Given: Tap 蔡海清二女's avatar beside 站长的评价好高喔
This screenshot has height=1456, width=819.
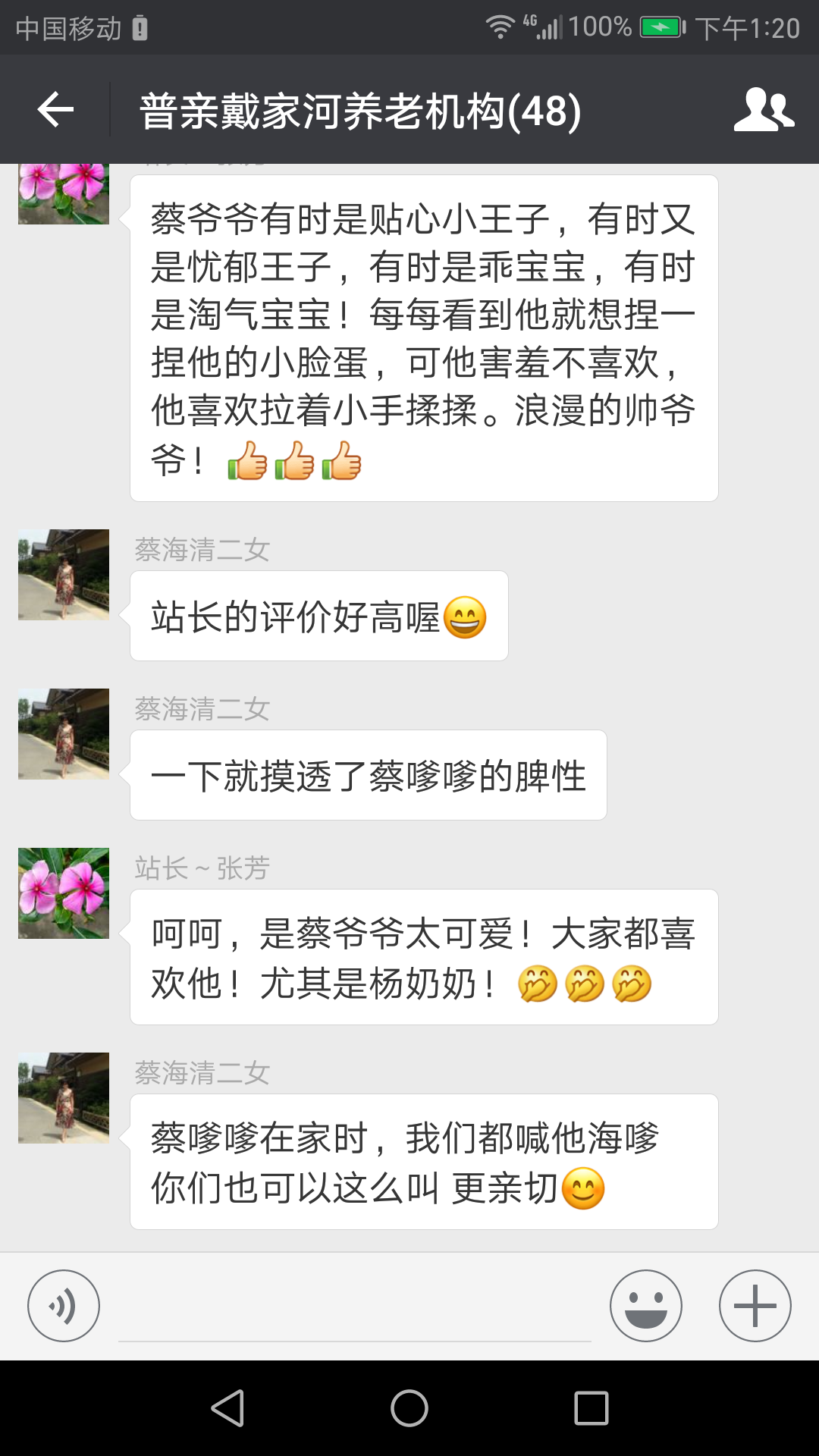Looking at the screenshot, I should pyautogui.click(x=64, y=575).
